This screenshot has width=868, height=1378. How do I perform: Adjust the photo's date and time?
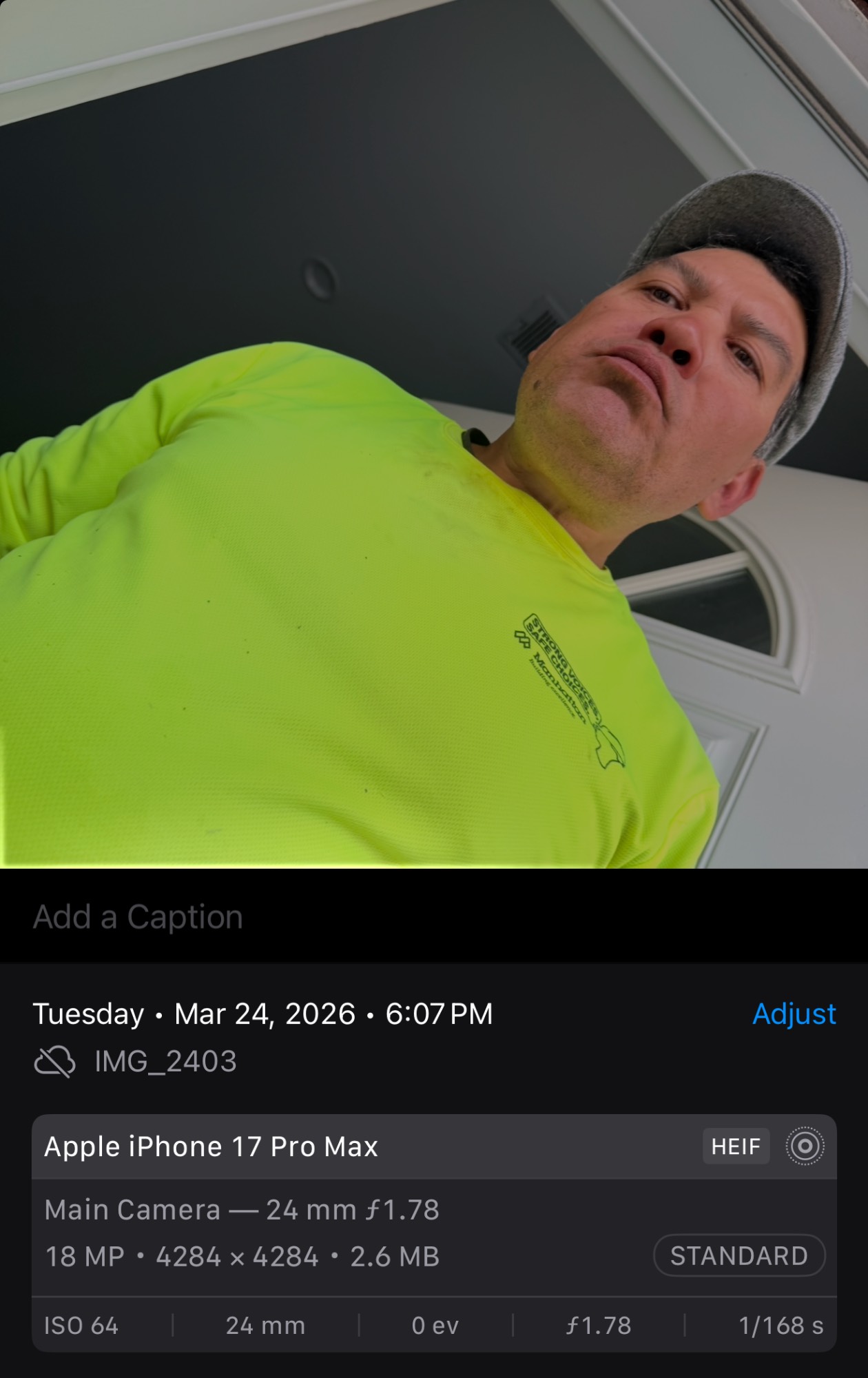(794, 1014)
